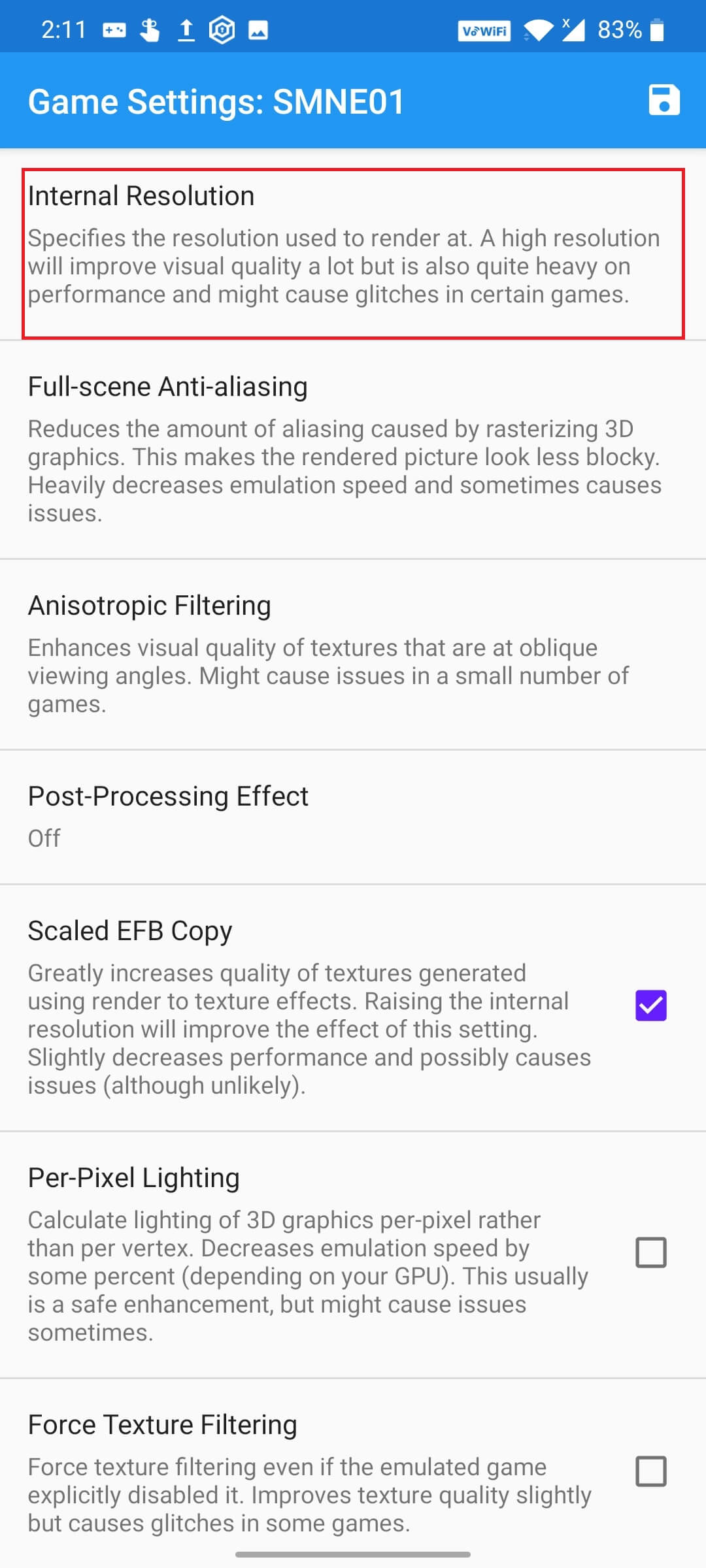Screen dimensions: 706x1568
Task: Enable the Per-Pixel Lighting checkbox
Action: [651, 1252]
